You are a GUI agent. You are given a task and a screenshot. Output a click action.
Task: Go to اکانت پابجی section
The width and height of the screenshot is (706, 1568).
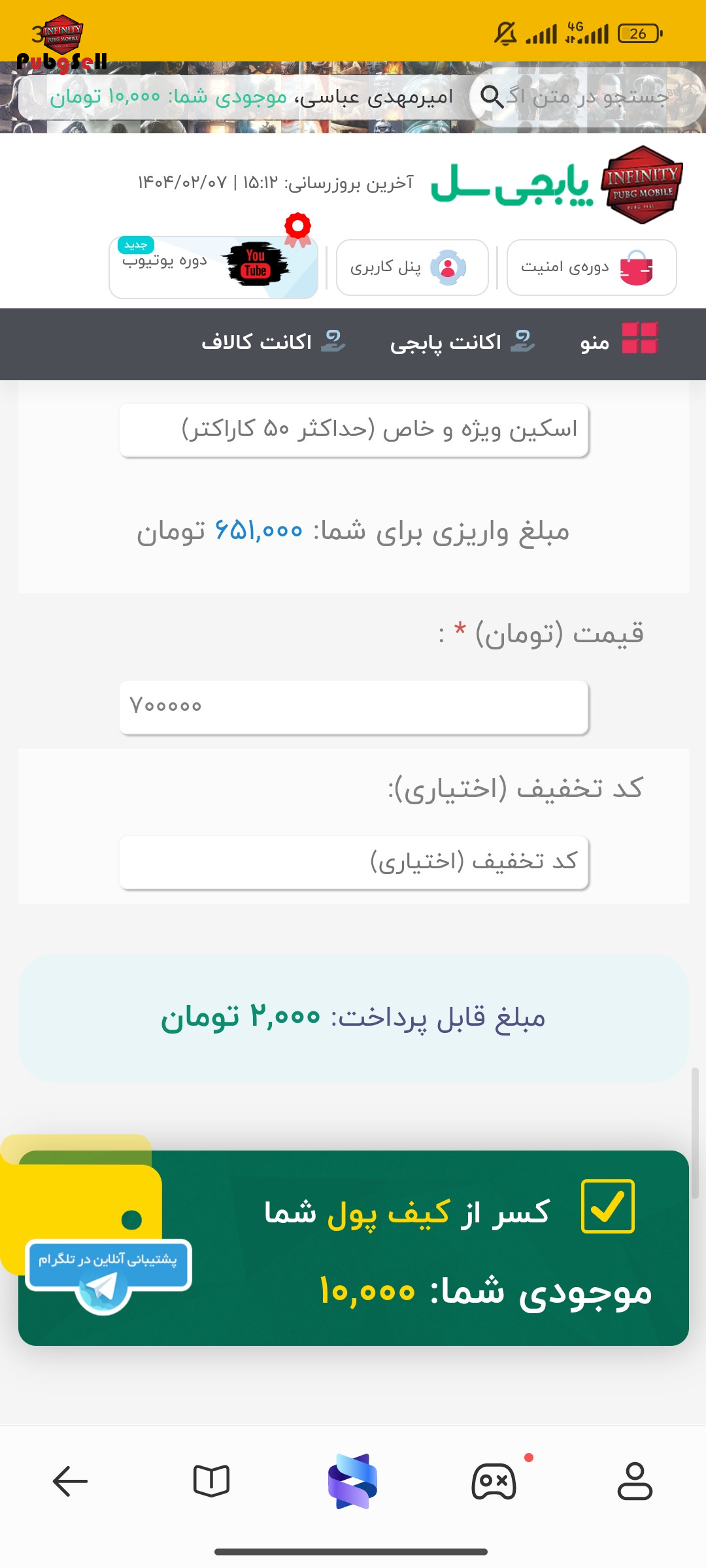(462, 342)
